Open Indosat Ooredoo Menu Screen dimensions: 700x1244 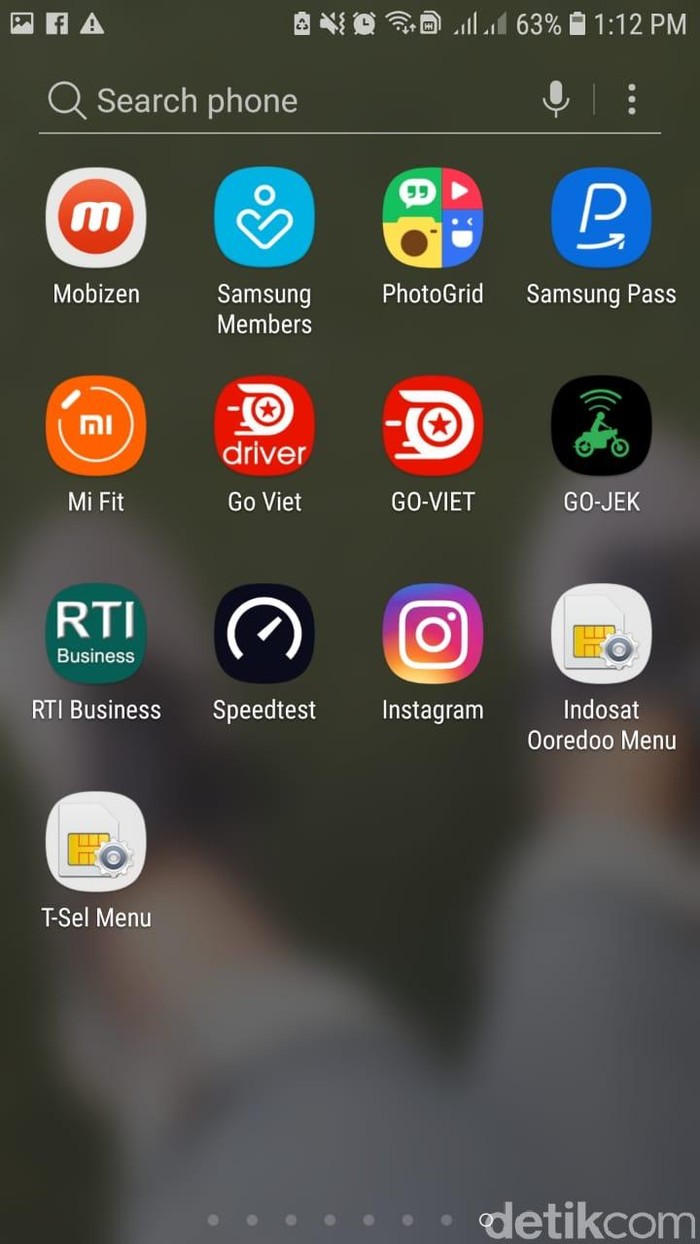click(x=601, y=634)
